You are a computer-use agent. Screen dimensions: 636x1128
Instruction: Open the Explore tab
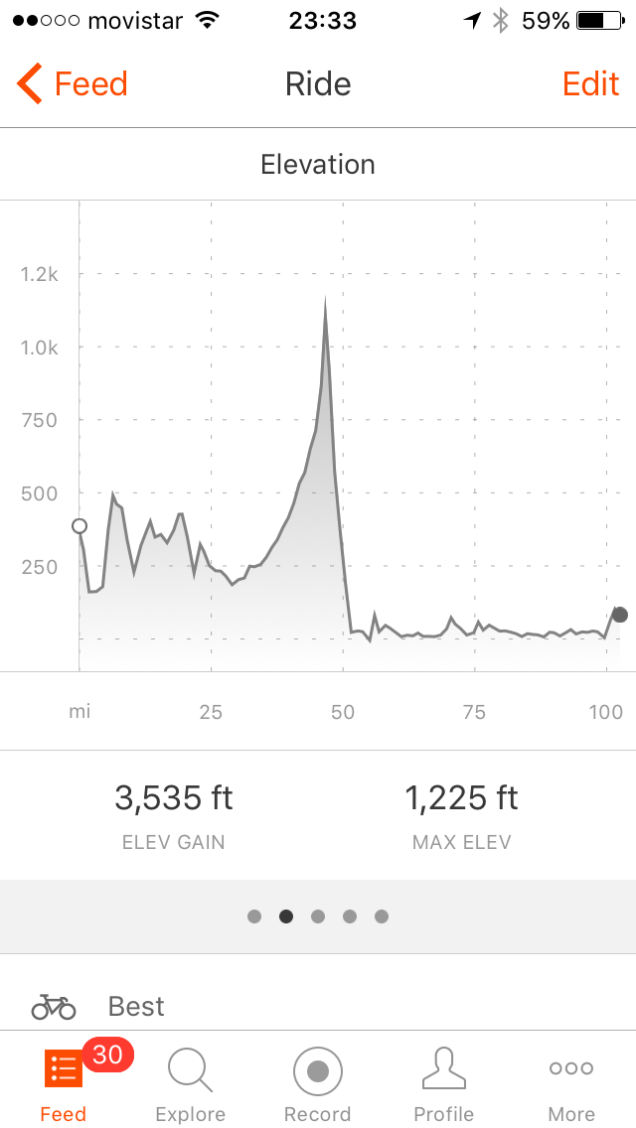[190, 1083]
